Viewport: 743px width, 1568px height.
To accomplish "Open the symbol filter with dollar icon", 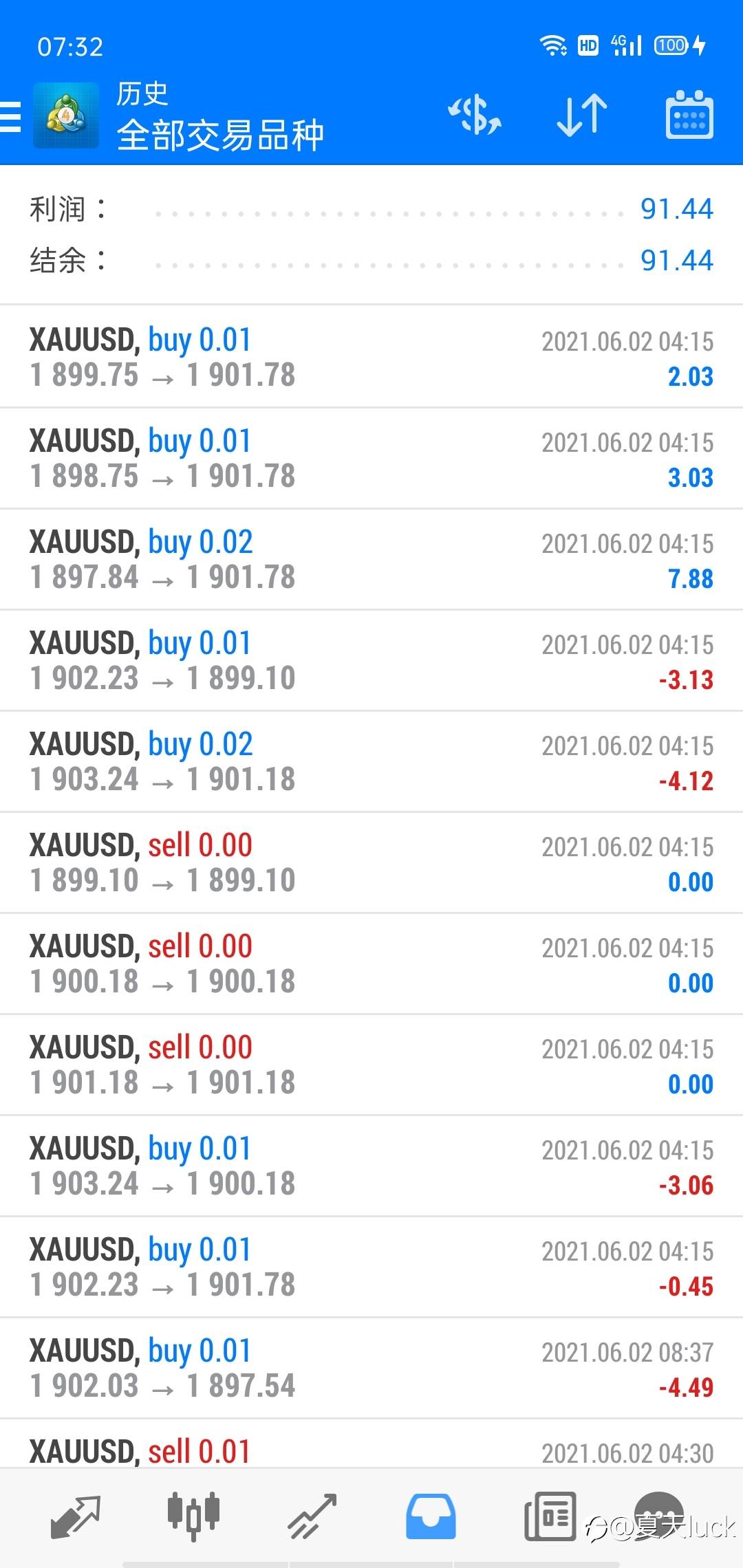I will coord(475,115).
